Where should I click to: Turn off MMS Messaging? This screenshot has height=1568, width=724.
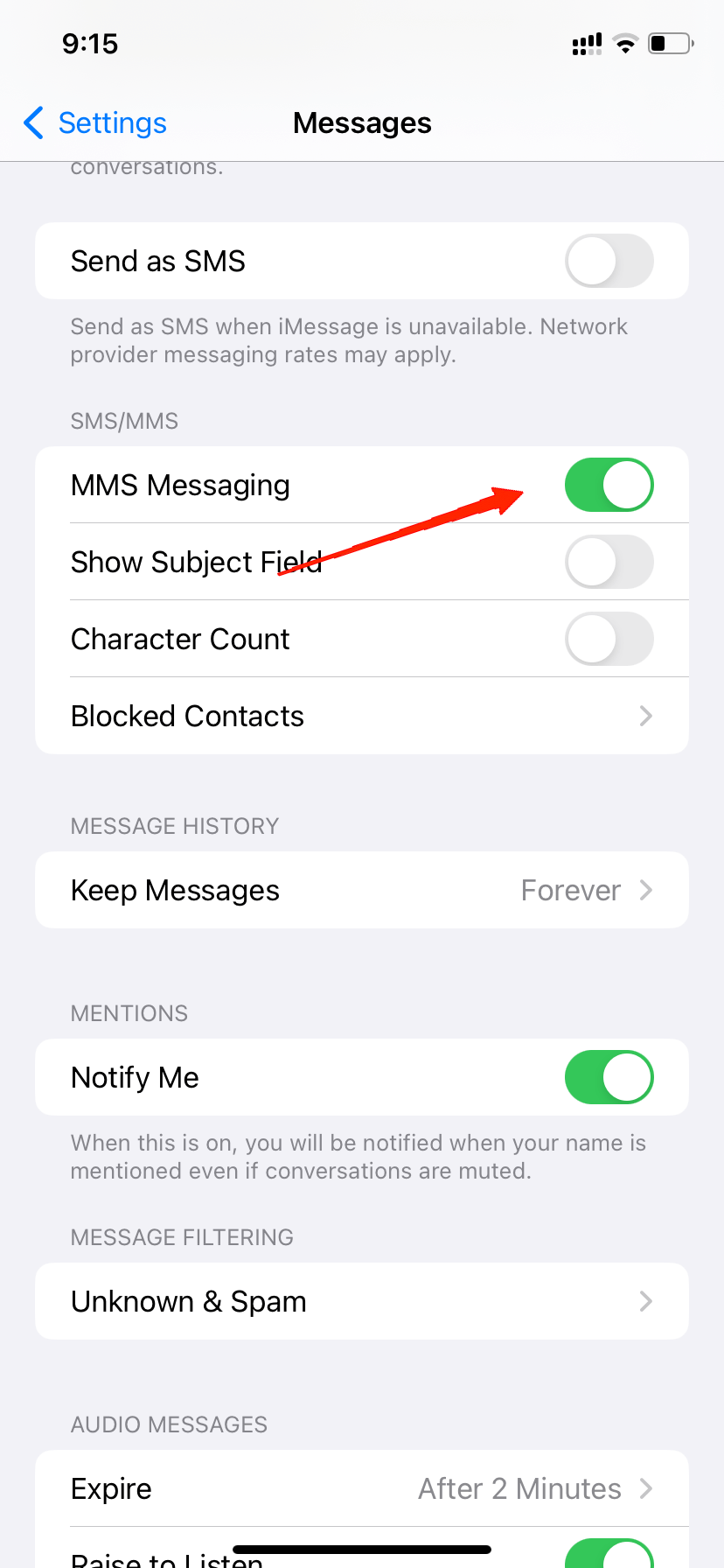point(609,485)
